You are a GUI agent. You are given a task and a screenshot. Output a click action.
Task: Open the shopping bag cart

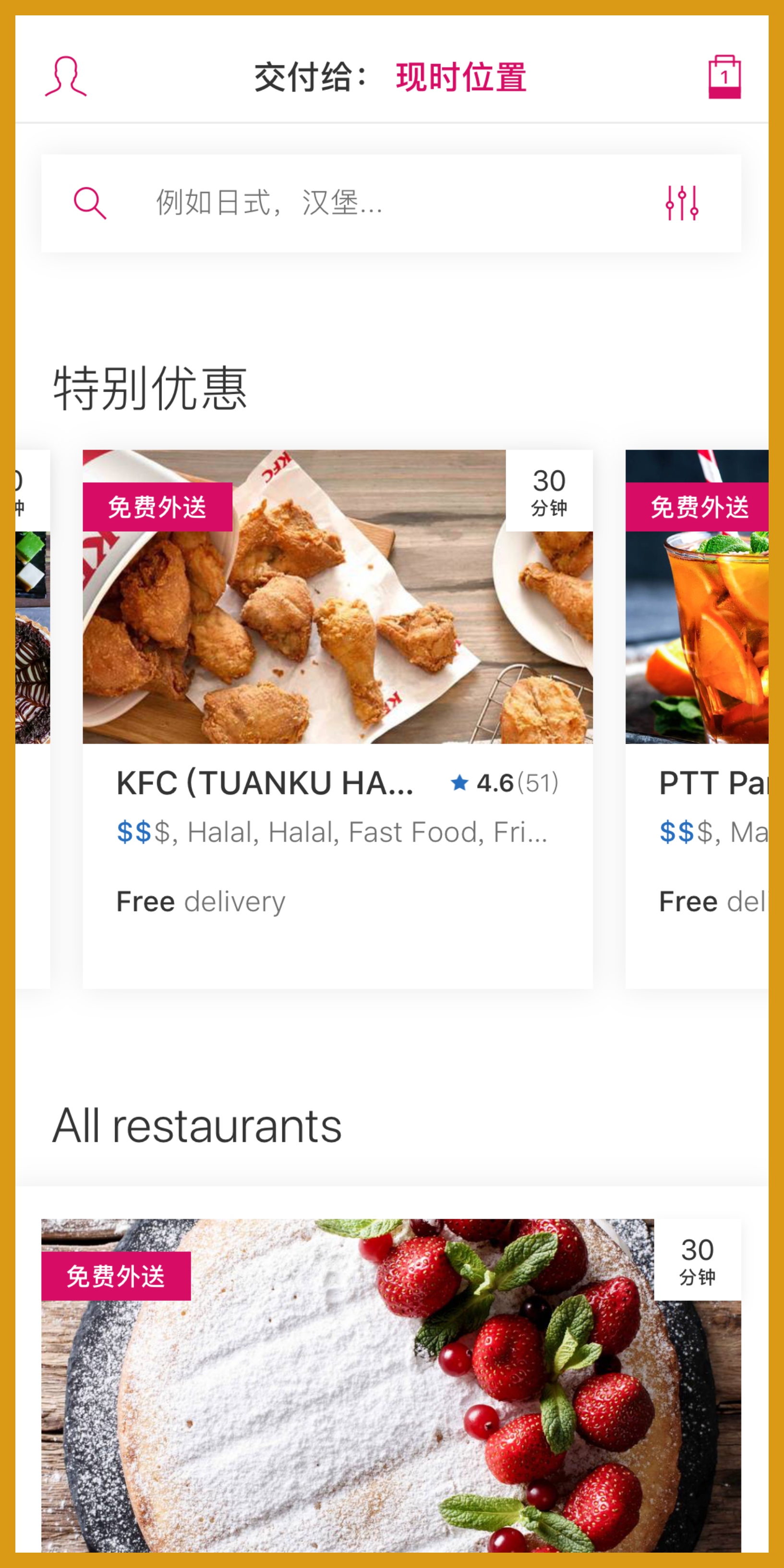724,77
